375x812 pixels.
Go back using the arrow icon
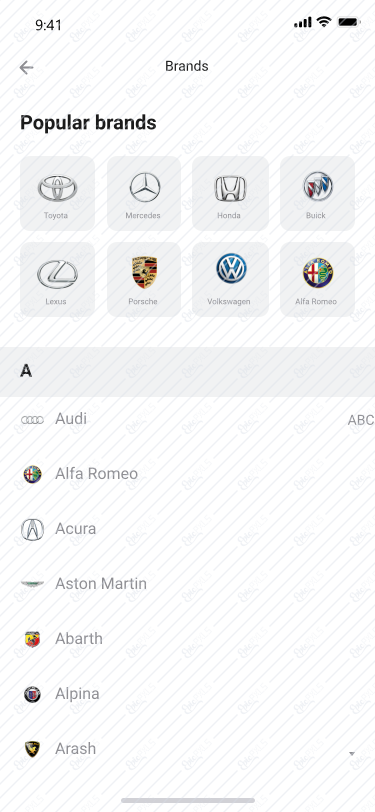coord(26,67)
